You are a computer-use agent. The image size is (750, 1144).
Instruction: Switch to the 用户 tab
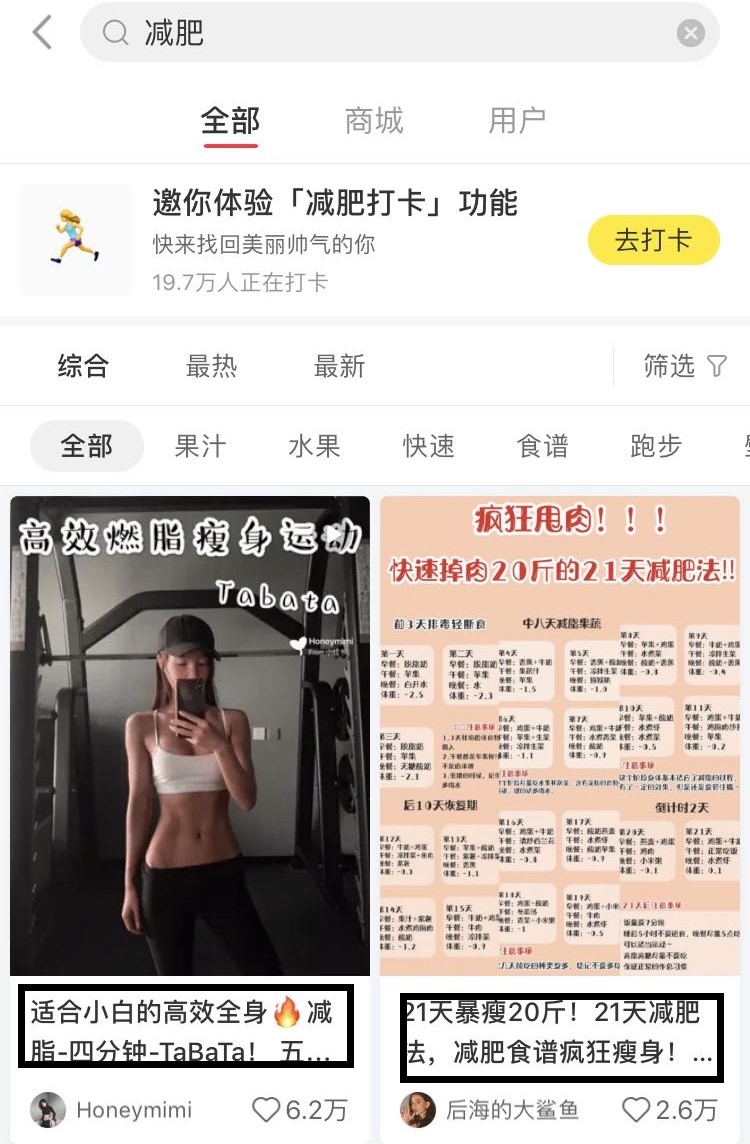tap(516, 121)
